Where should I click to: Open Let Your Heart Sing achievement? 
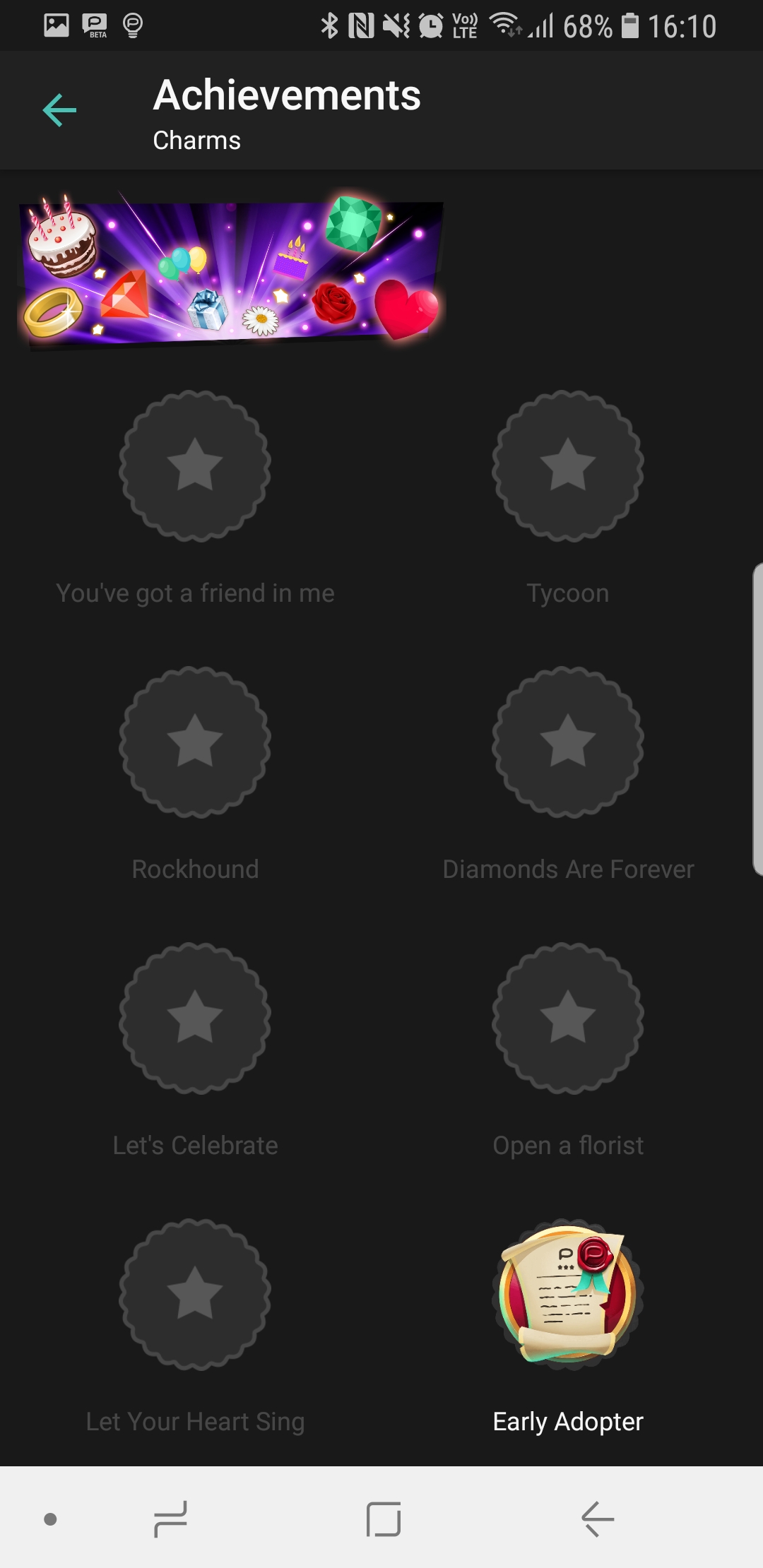click(x=195, y=1294)
